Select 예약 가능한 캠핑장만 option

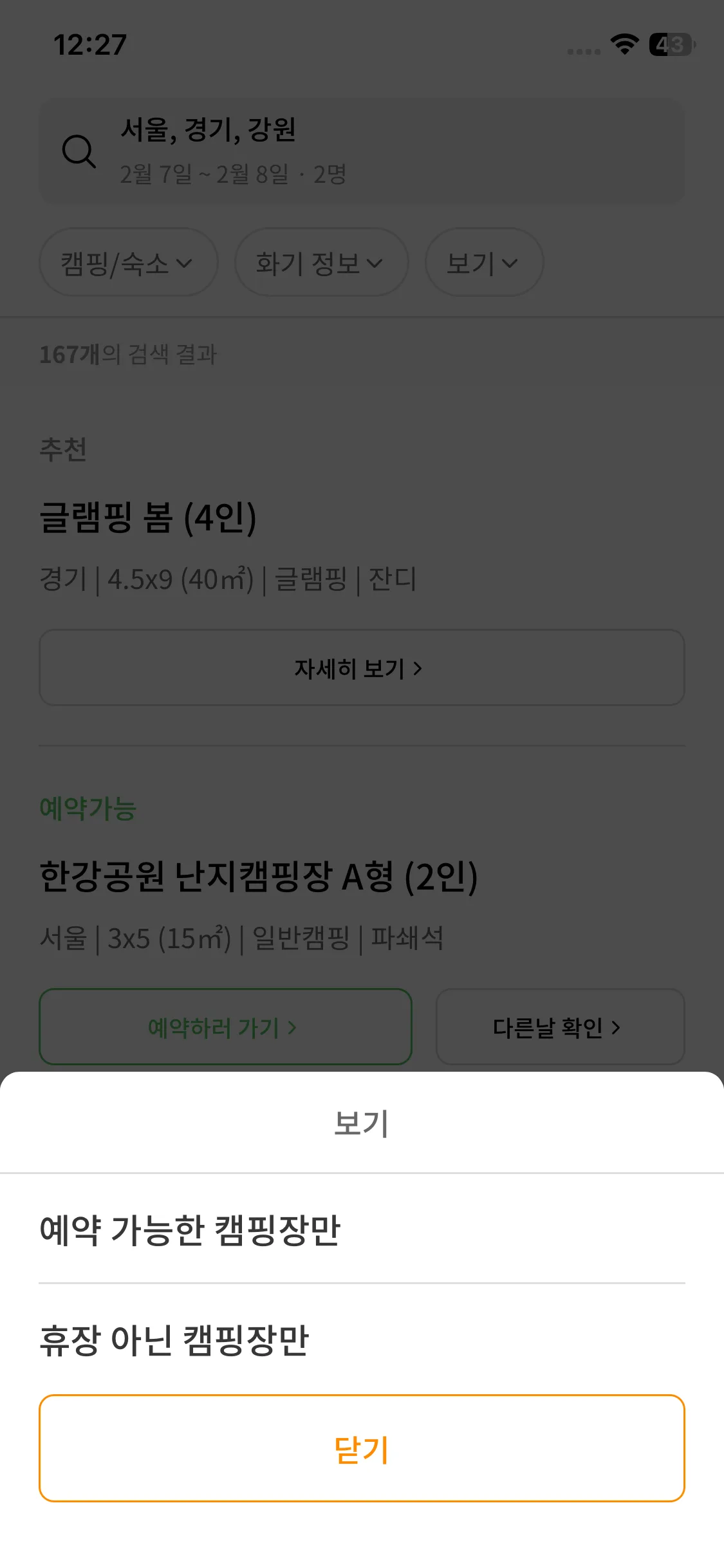coord(362,1229)
